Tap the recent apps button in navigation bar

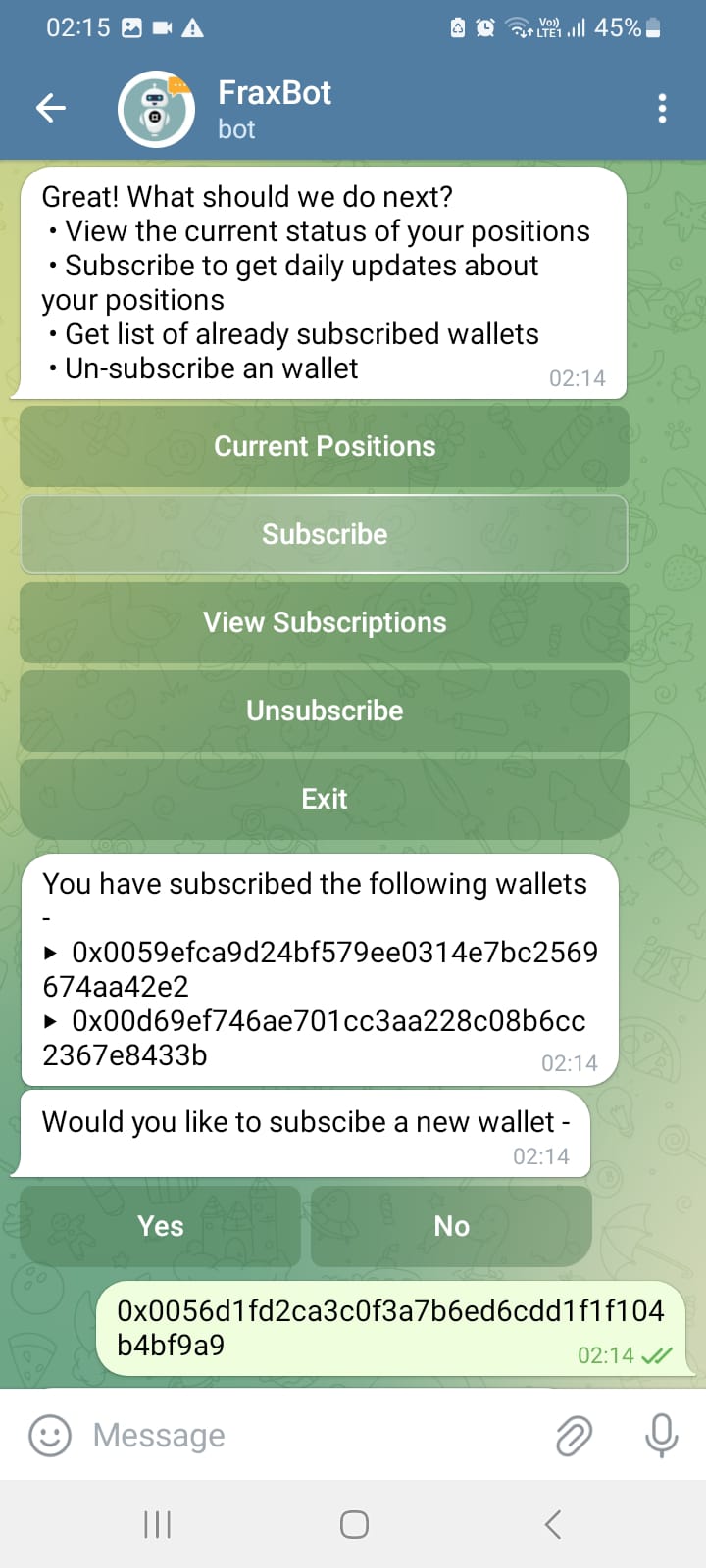157,1523
